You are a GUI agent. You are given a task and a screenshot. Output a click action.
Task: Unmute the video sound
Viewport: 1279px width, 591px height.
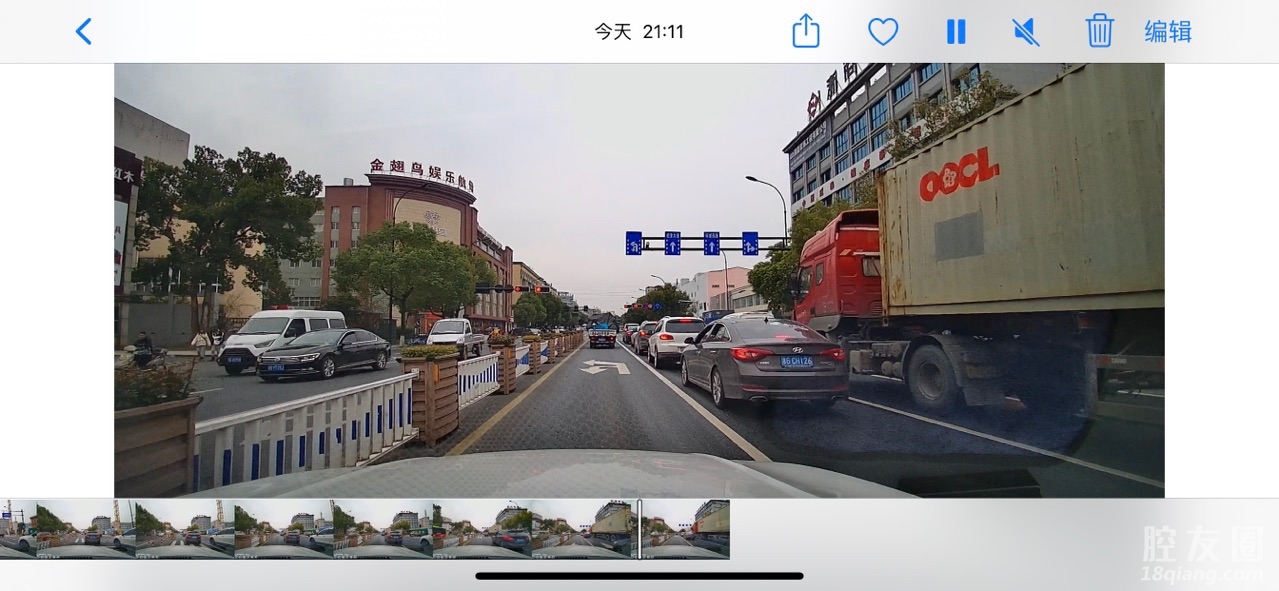coord(1026,32)
